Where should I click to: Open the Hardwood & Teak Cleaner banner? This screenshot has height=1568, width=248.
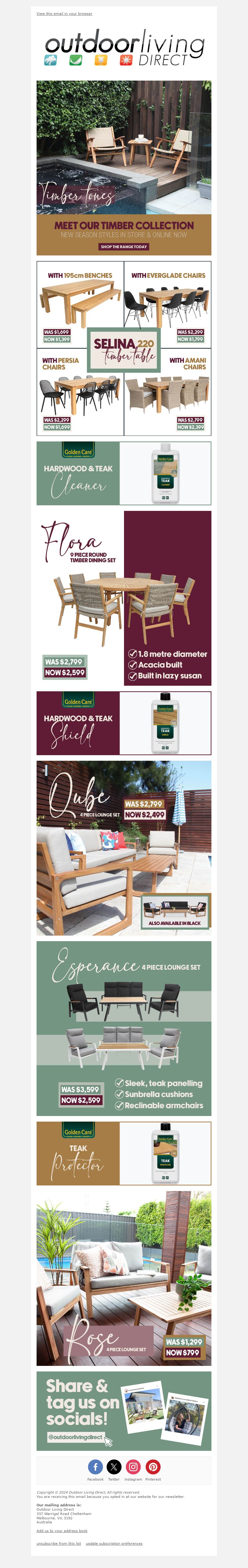(124, 473)
